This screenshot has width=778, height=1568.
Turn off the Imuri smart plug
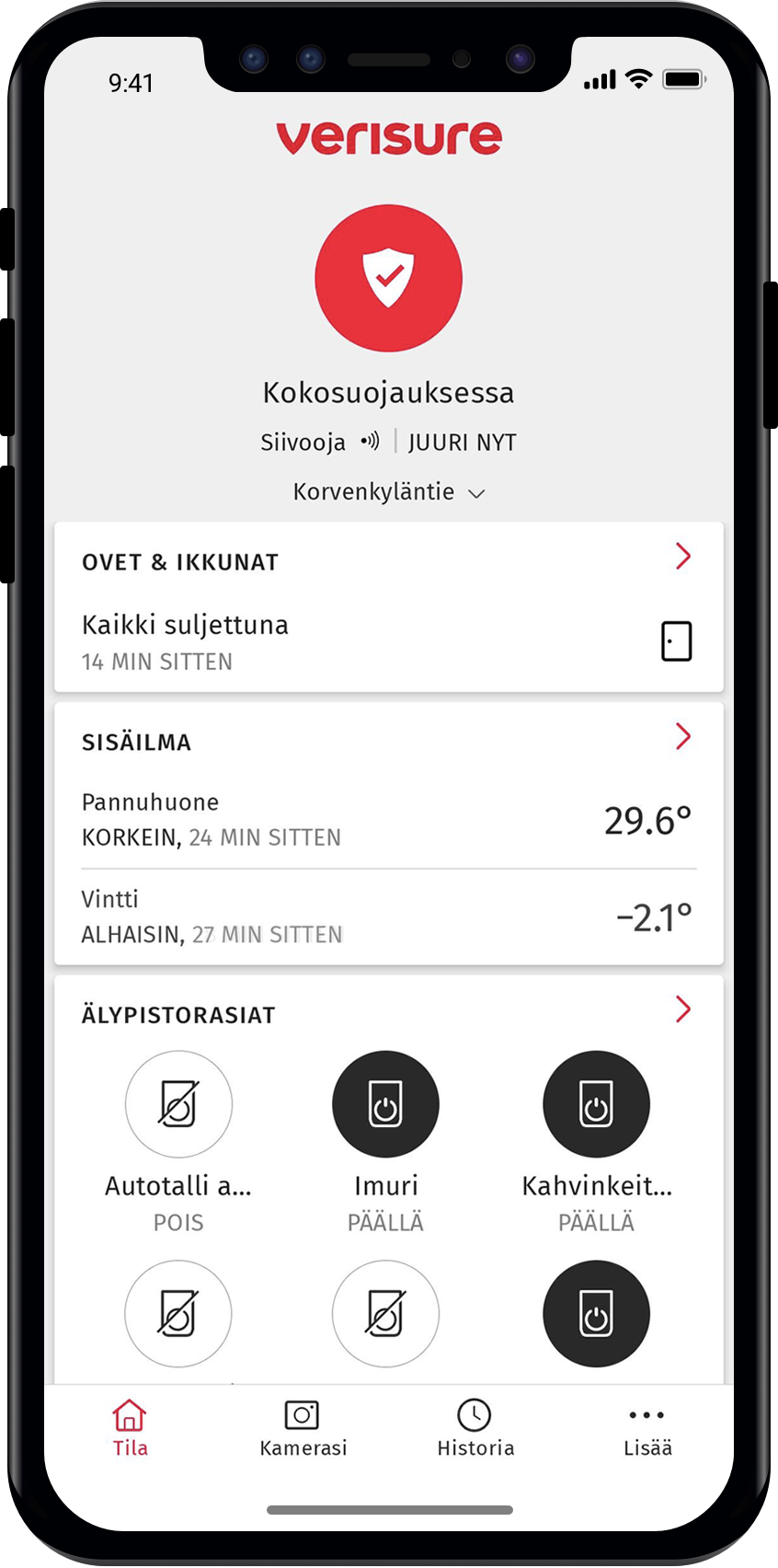click(385, 1104)
